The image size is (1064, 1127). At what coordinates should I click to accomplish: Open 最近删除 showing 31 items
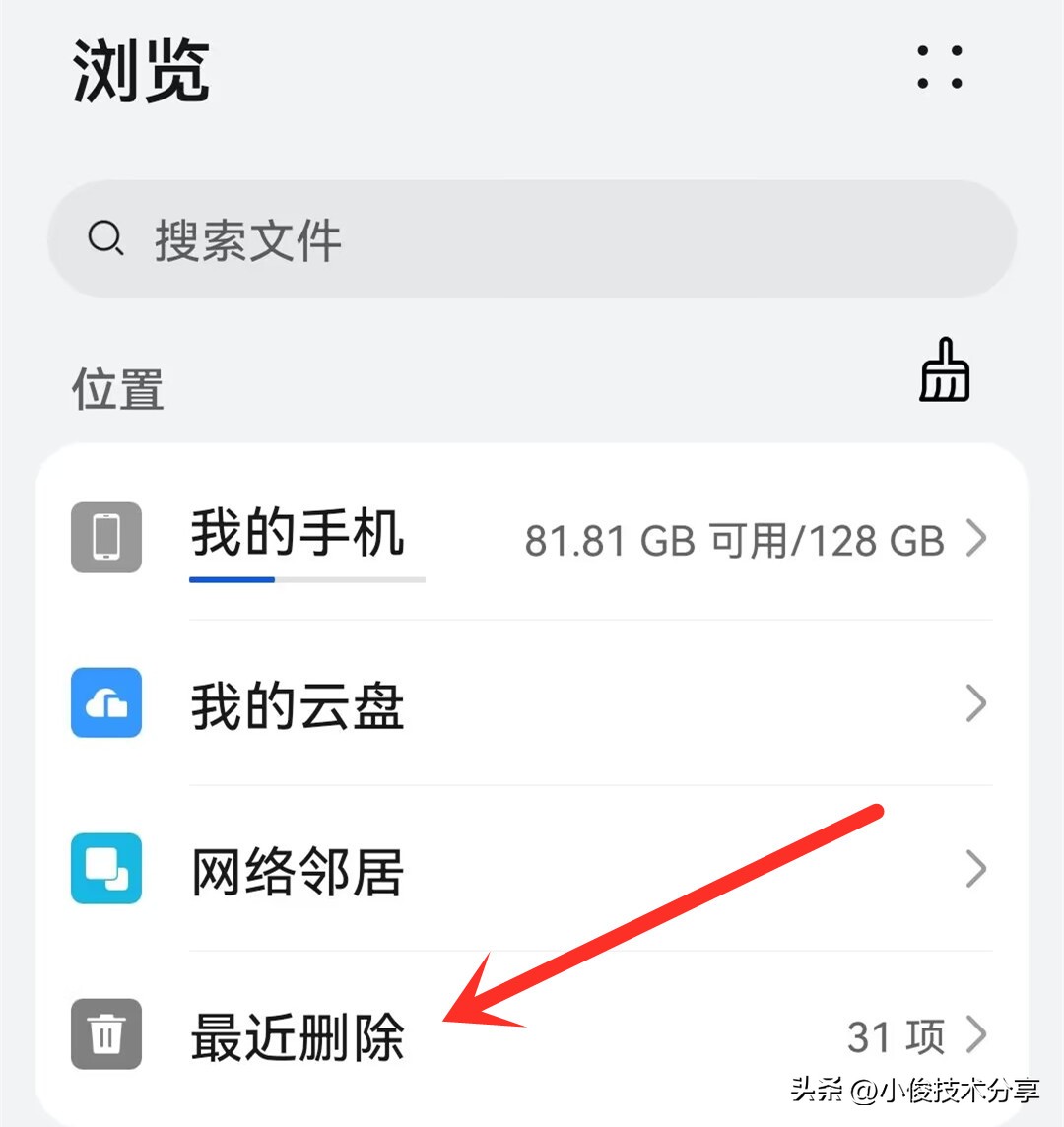[296, 1034]
